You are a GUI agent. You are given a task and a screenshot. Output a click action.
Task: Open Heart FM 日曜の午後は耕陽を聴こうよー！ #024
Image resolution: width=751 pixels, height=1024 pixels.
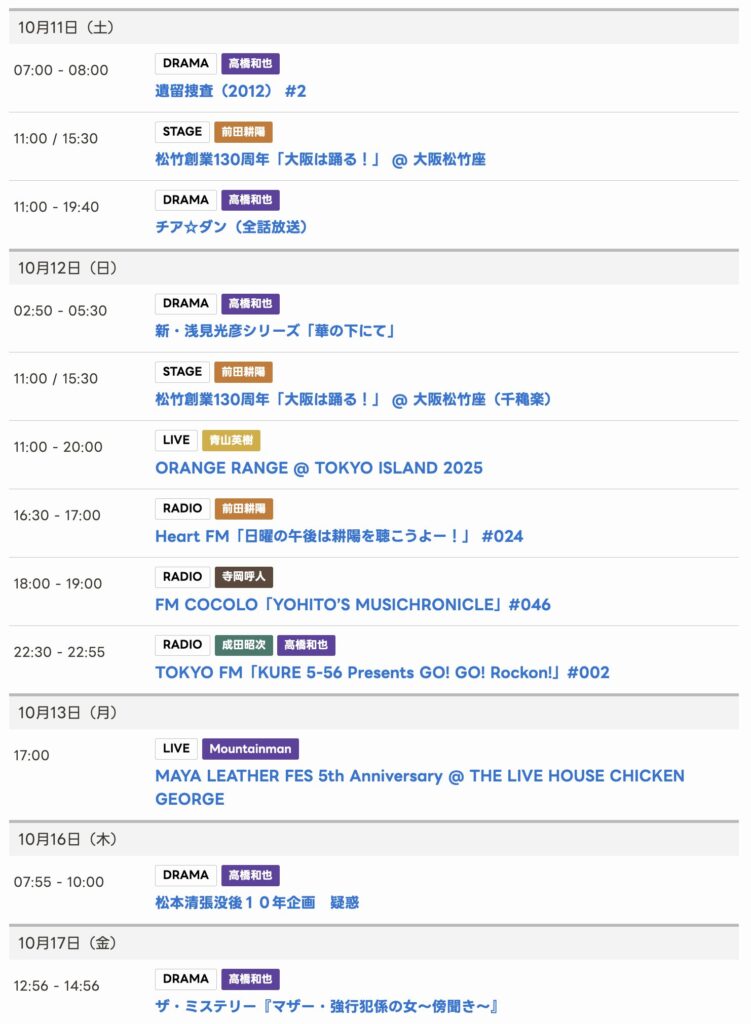point(339,536)
